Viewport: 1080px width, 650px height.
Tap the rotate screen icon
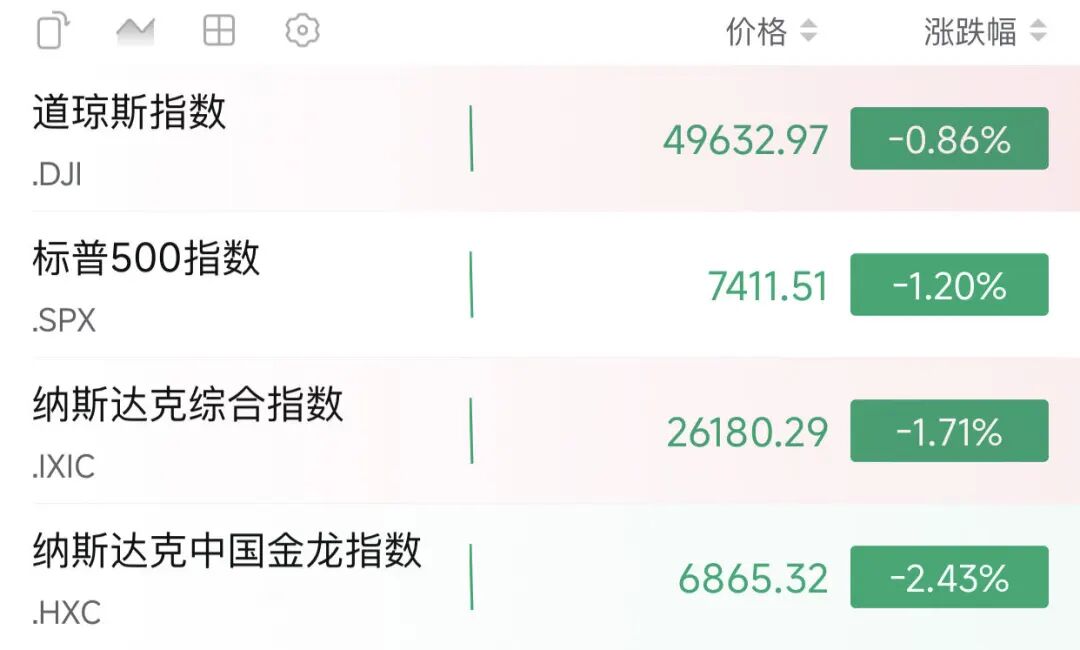[53, 31]
